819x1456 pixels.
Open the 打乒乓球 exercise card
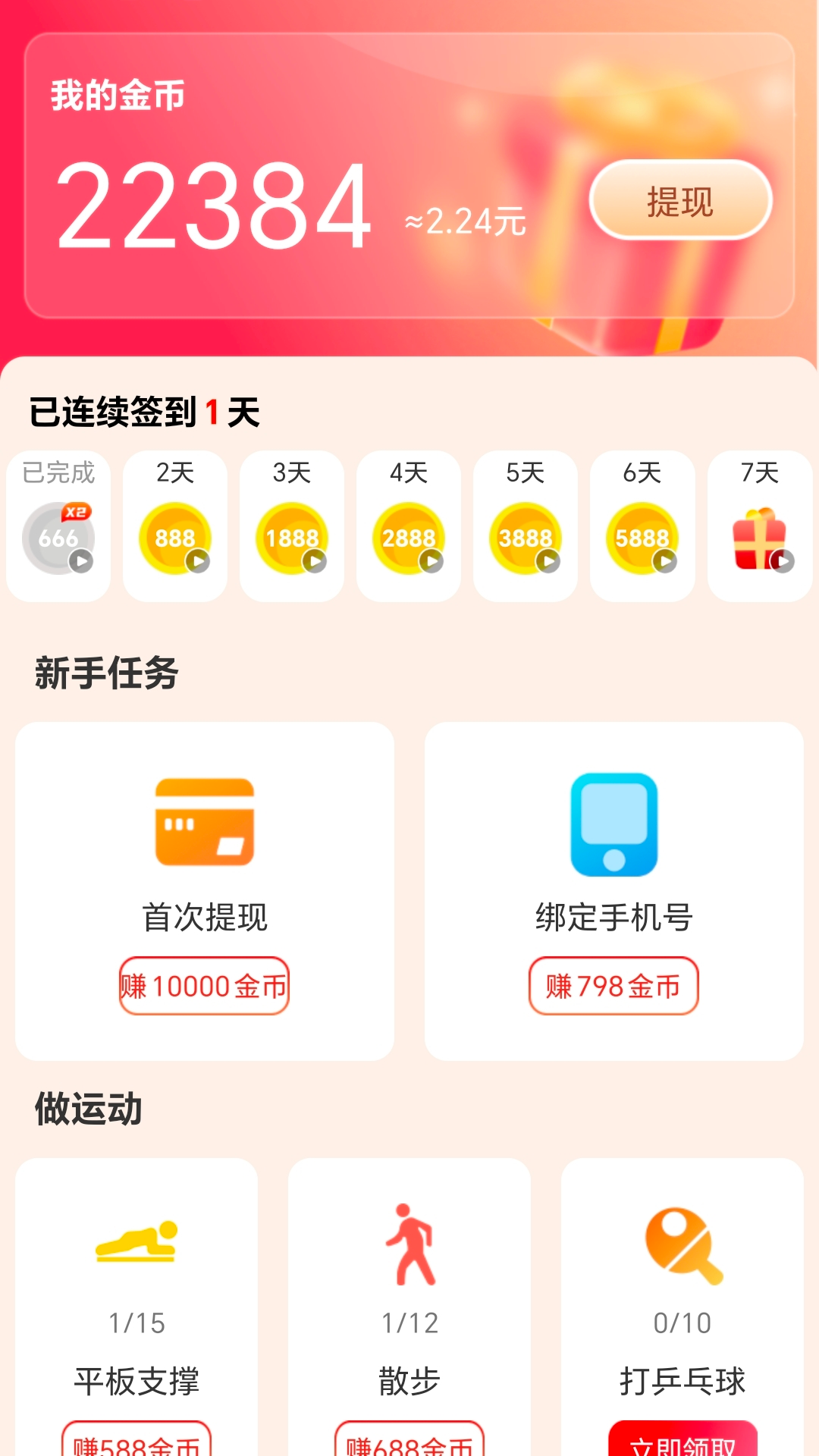pos(682,1289)
